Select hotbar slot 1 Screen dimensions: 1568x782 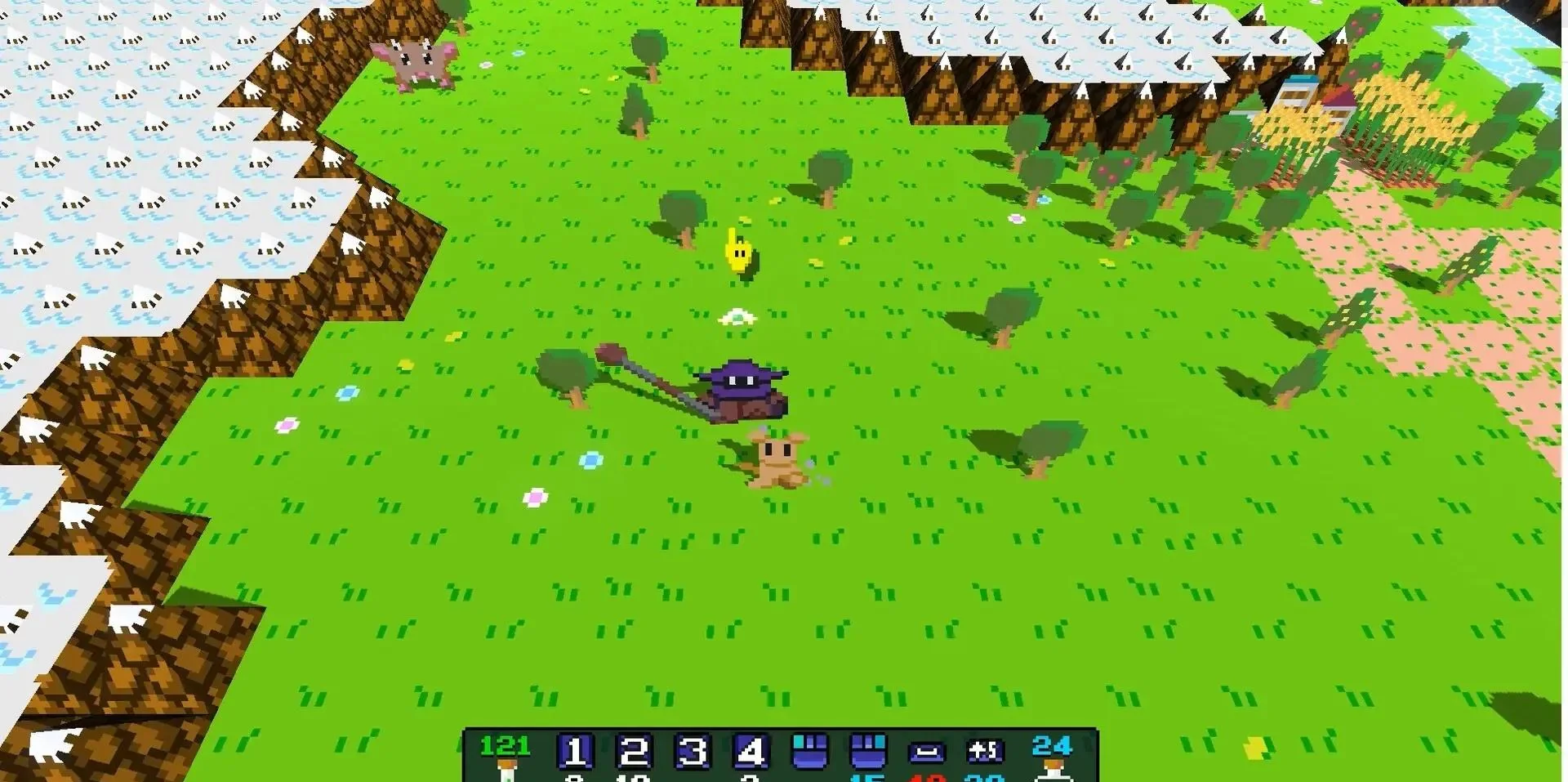[x=575, y=751]
